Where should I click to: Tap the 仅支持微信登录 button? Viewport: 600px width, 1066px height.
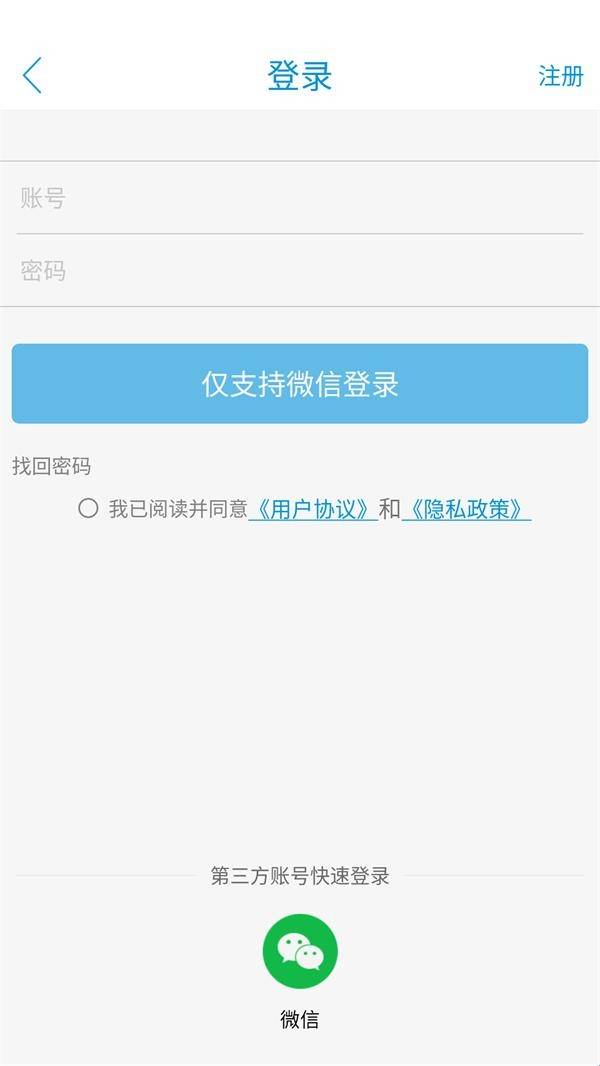coord(300,384)
